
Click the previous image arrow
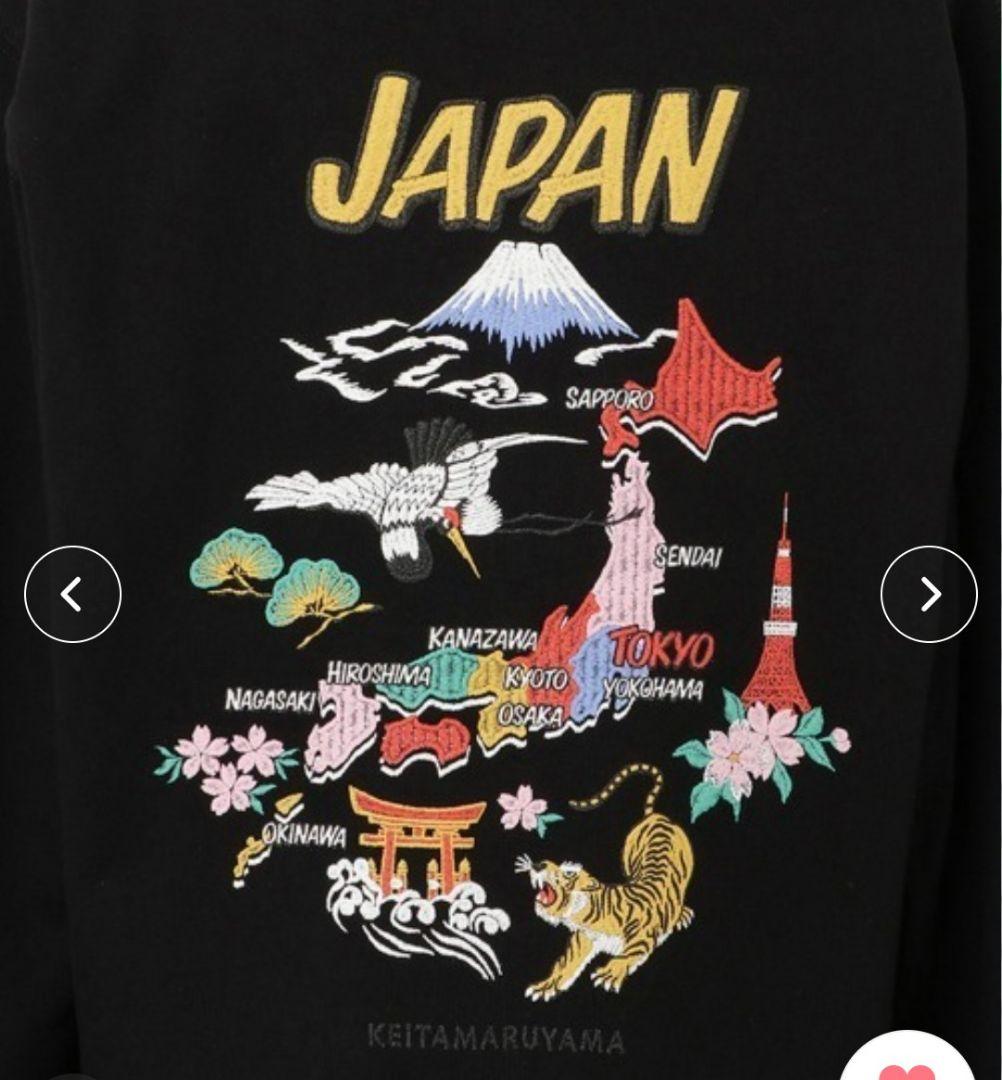(70, 593)
